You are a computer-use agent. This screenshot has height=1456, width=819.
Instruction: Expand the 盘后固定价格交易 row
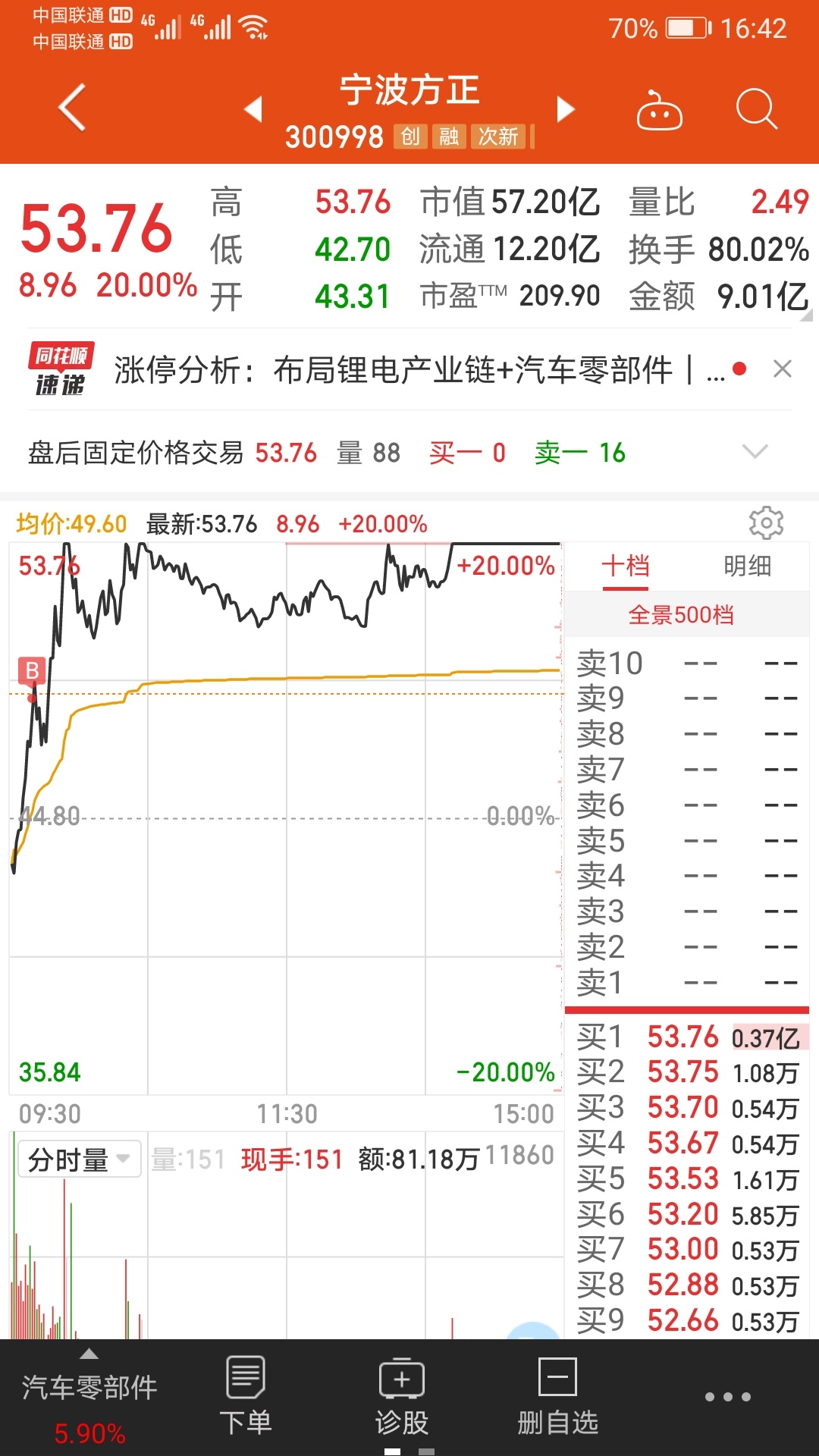(x=755, y=452)
